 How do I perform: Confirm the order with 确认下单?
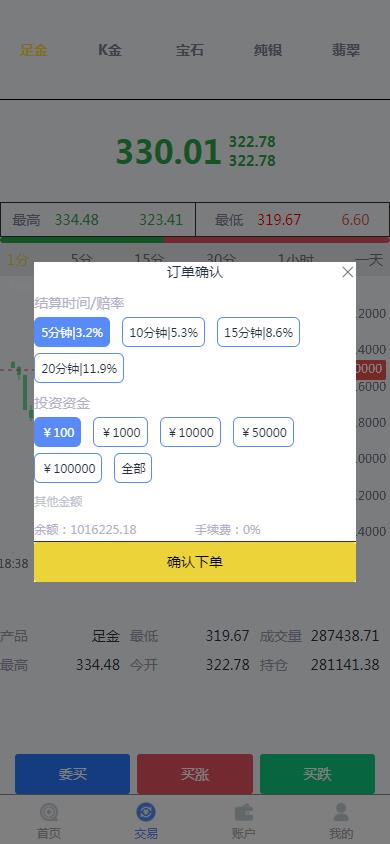[195, 562]
